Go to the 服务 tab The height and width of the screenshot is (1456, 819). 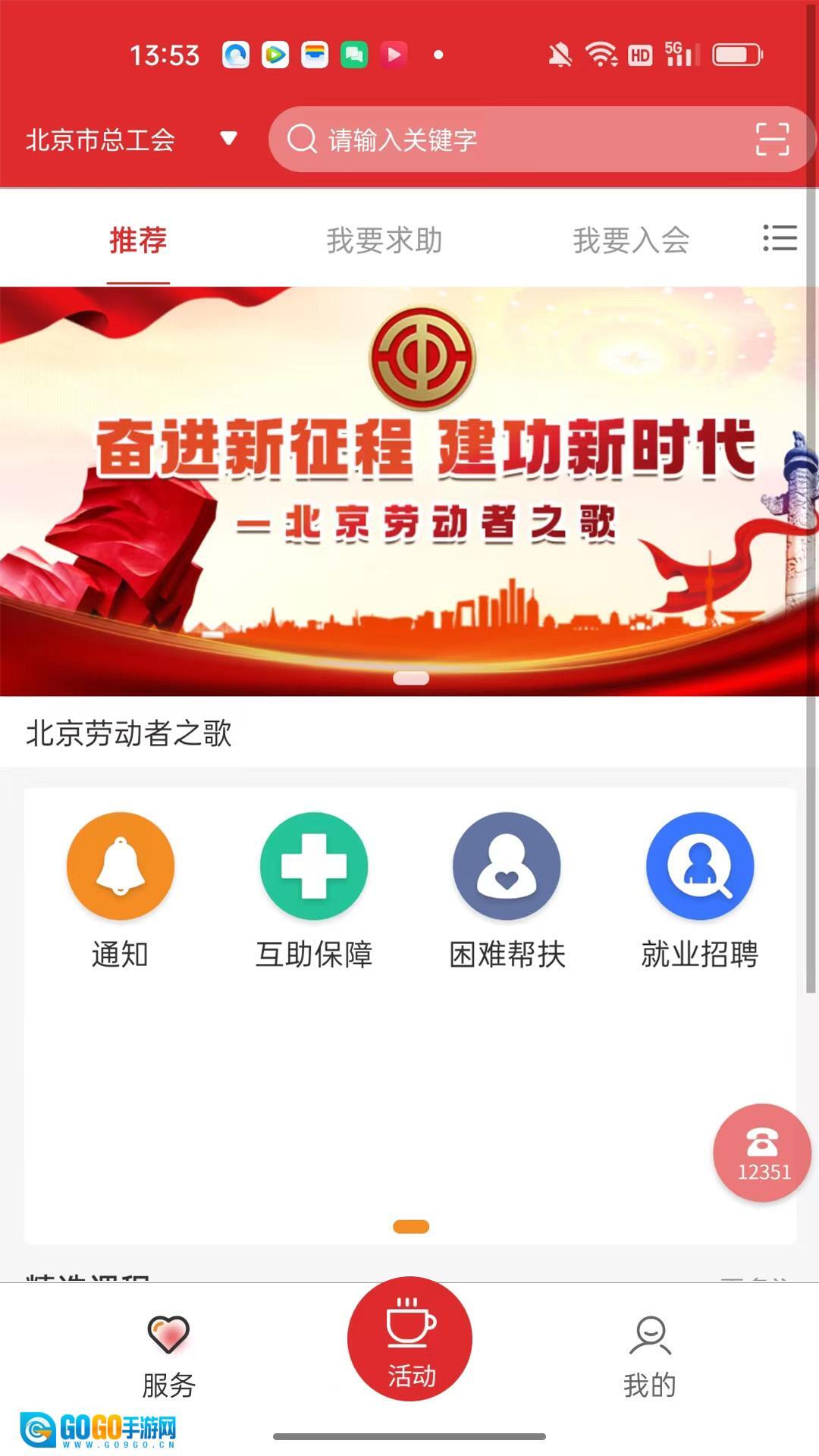pos(168,1357)
